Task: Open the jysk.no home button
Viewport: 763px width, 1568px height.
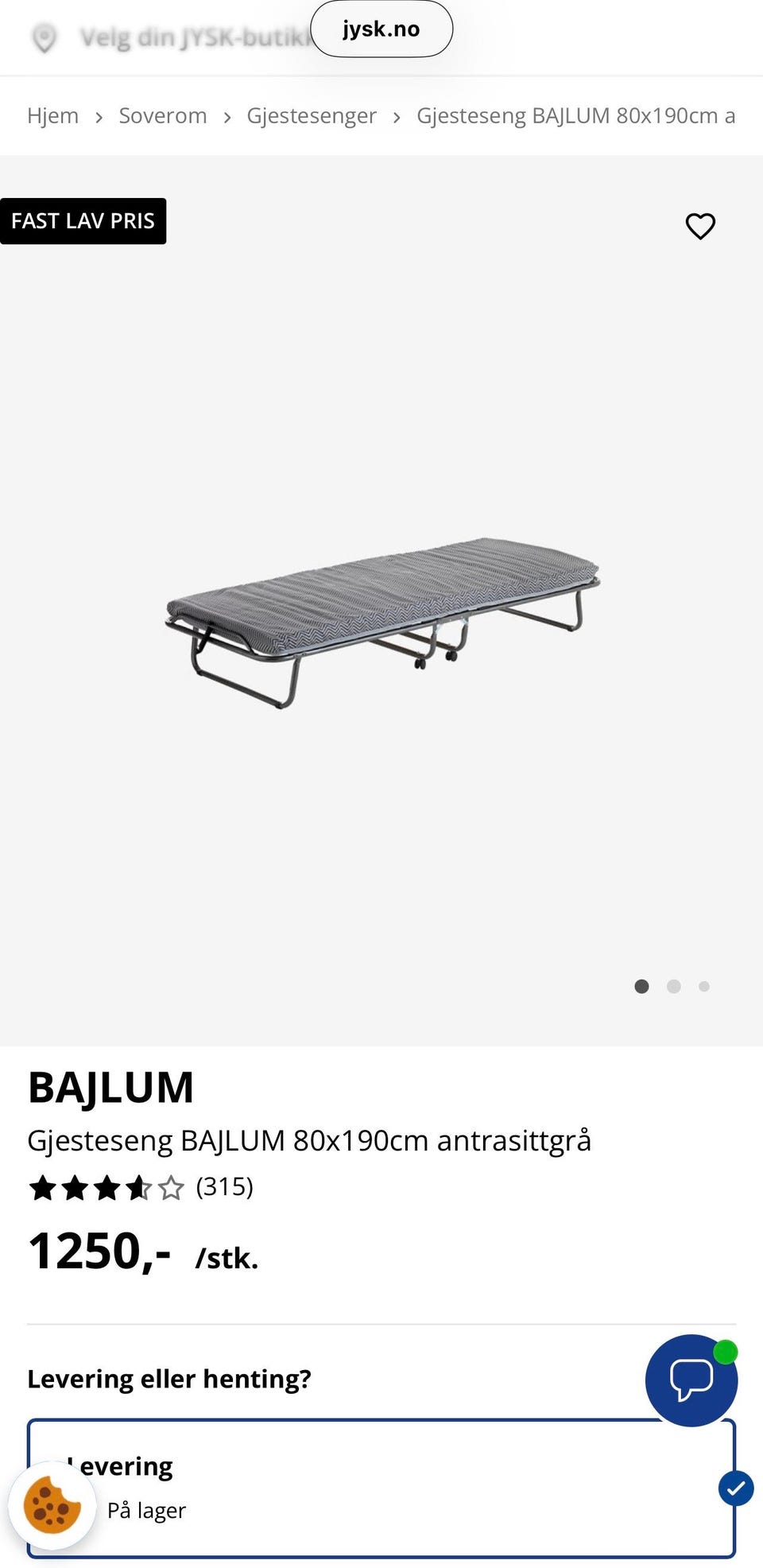Action: click(381, 29)
